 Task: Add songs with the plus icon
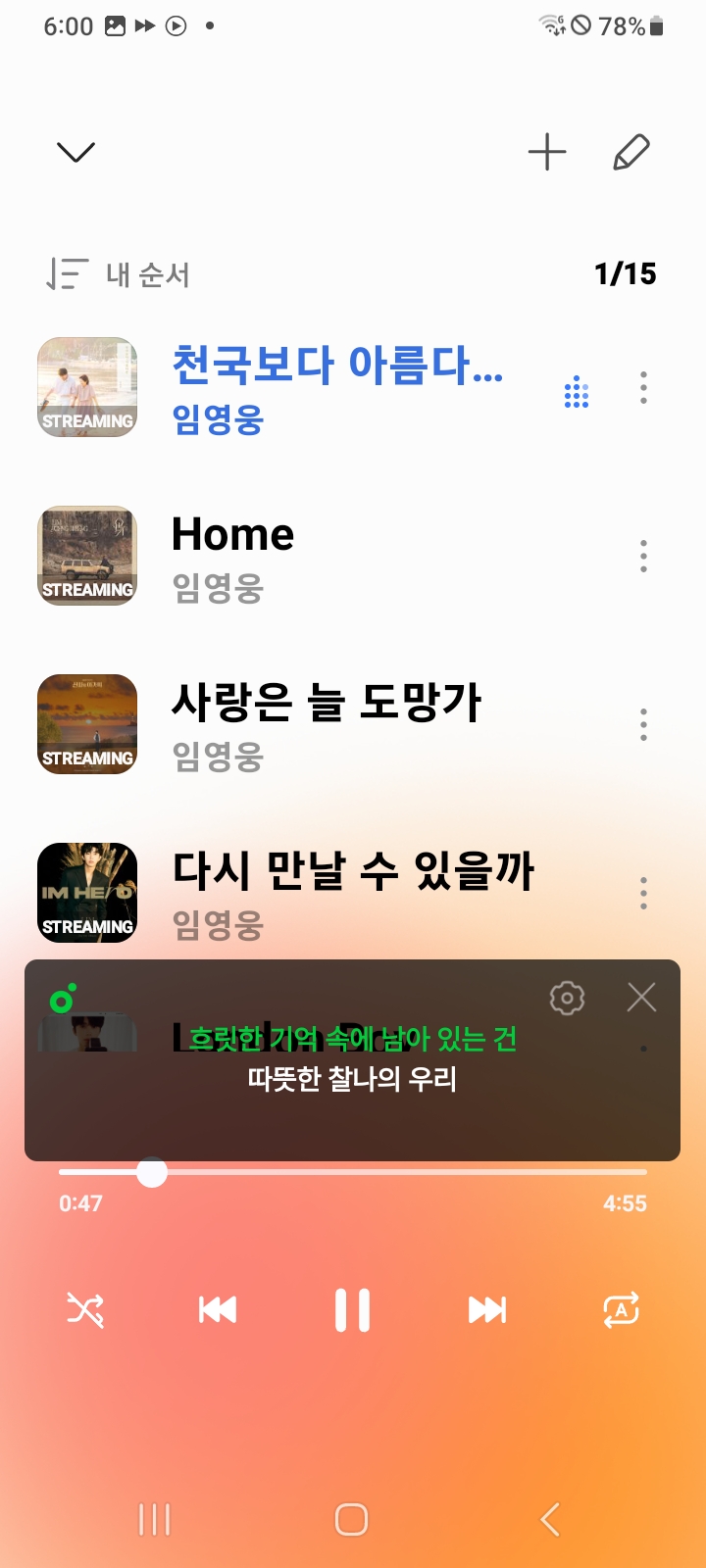click(547, 152)
